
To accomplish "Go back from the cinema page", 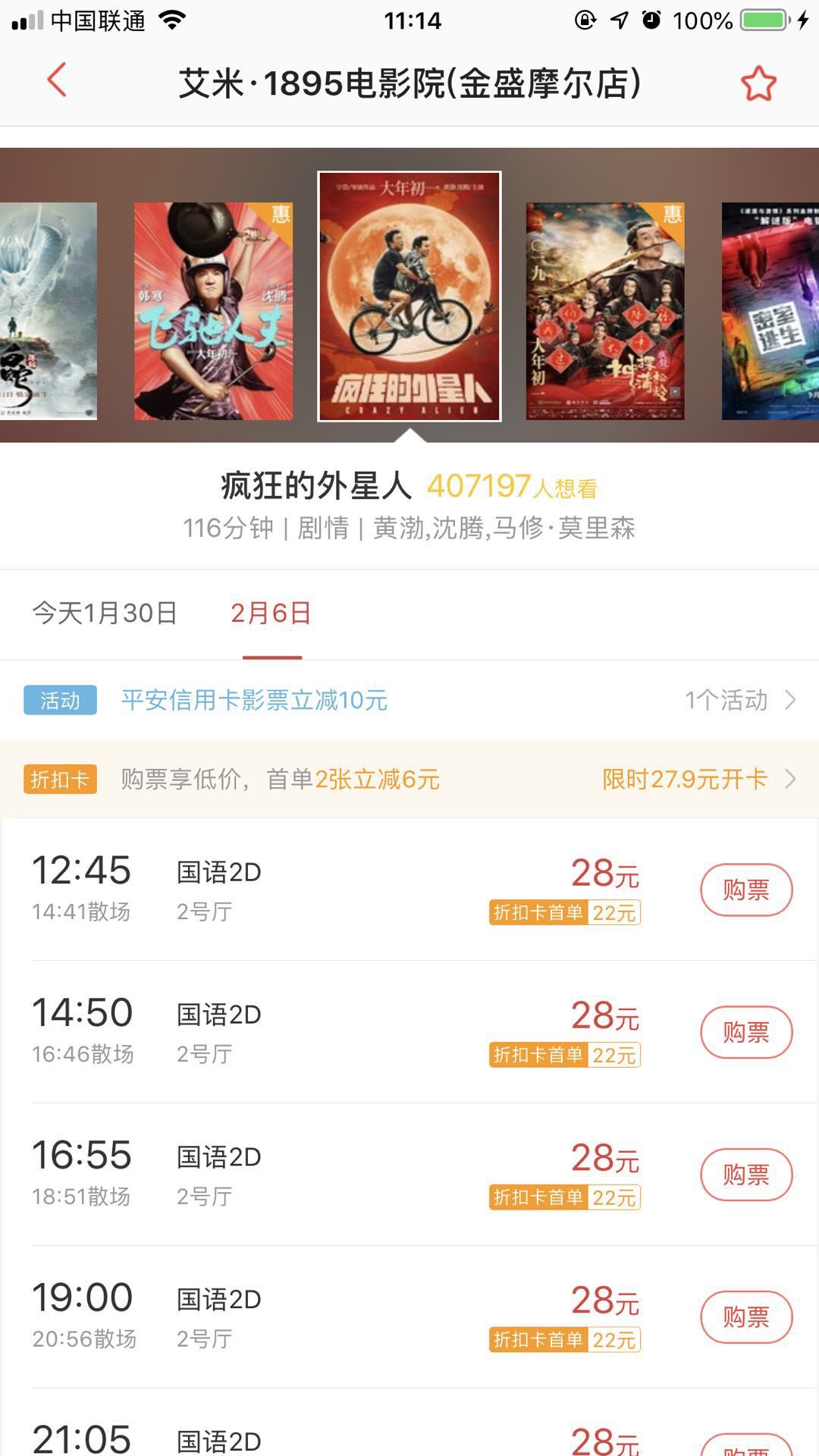I will 58,80.
